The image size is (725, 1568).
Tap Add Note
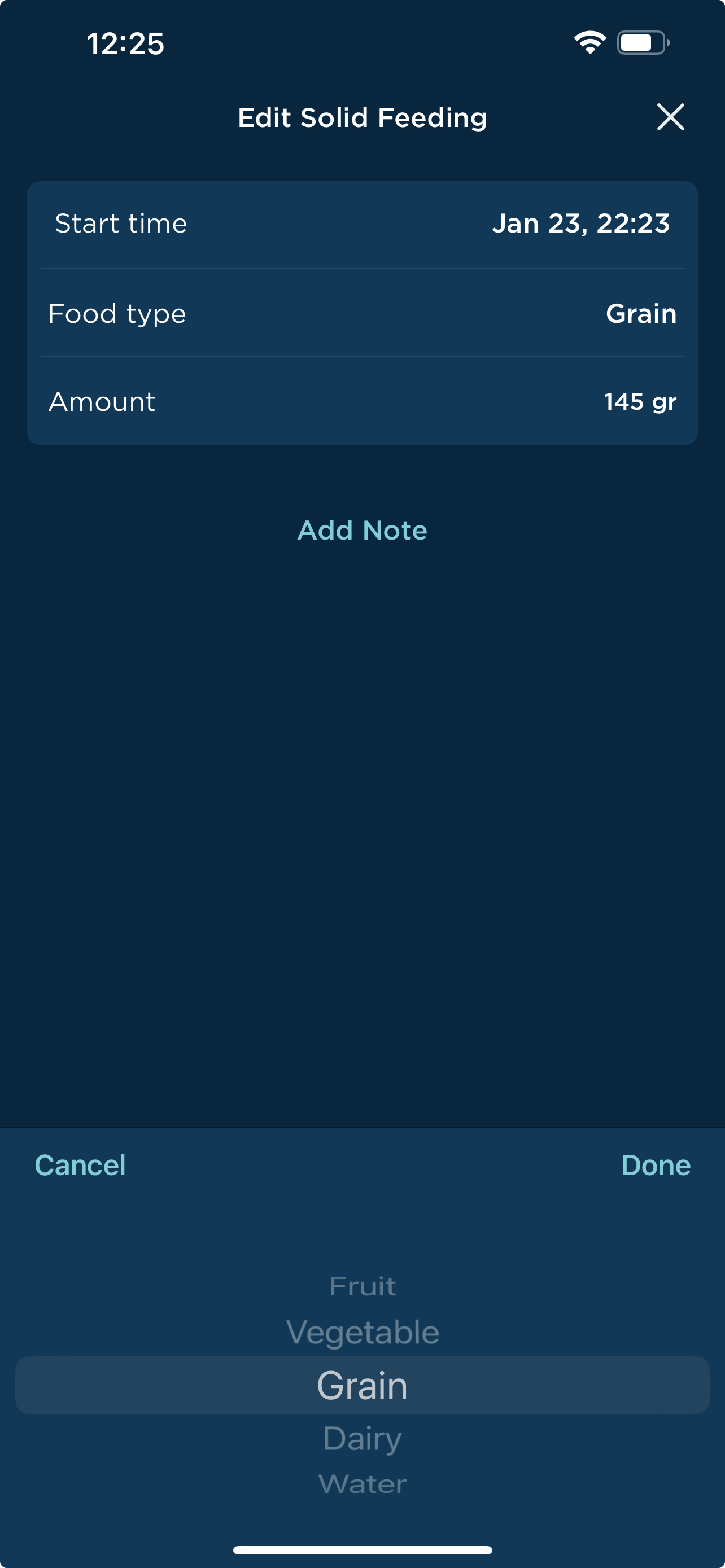tap(362, 530)
